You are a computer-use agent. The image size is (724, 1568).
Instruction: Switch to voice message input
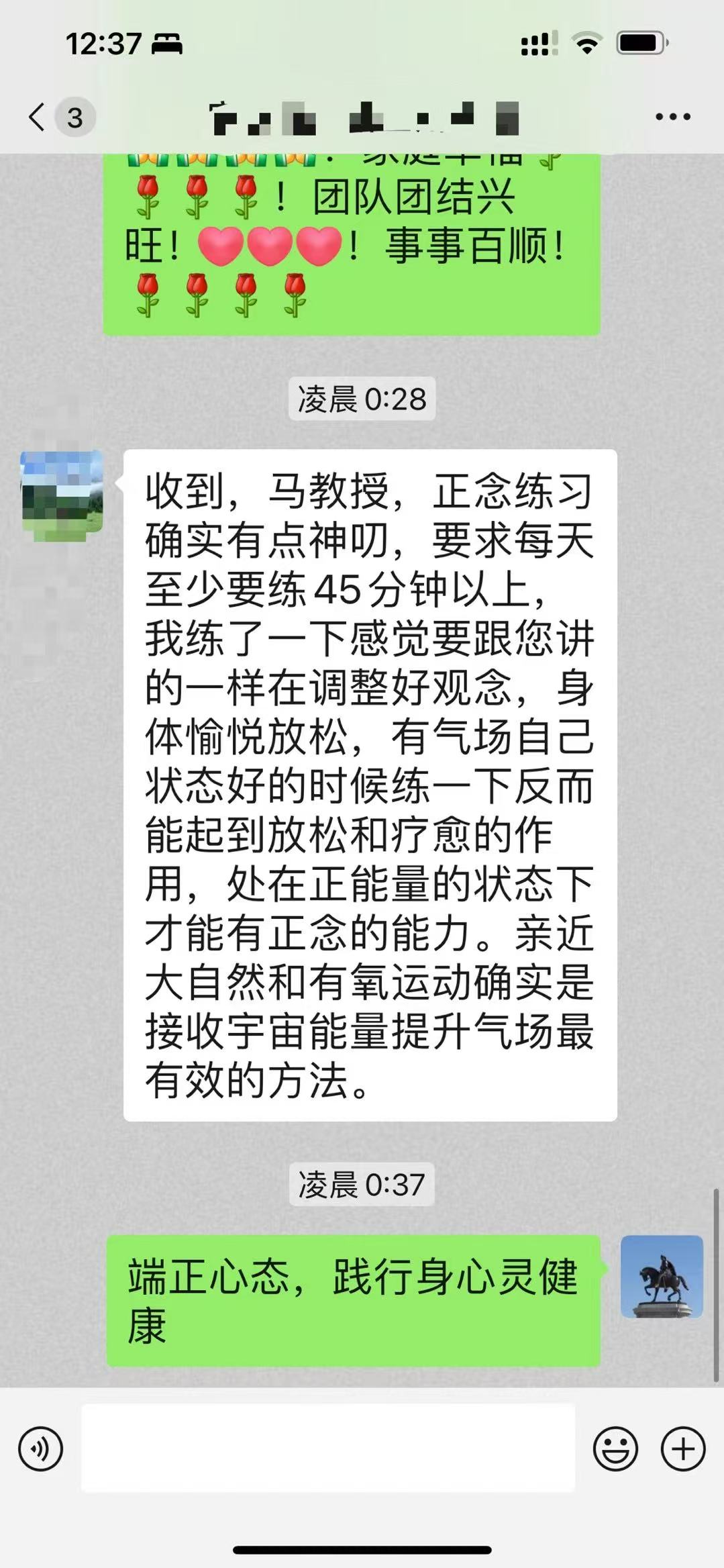(x=40, y=1449)
